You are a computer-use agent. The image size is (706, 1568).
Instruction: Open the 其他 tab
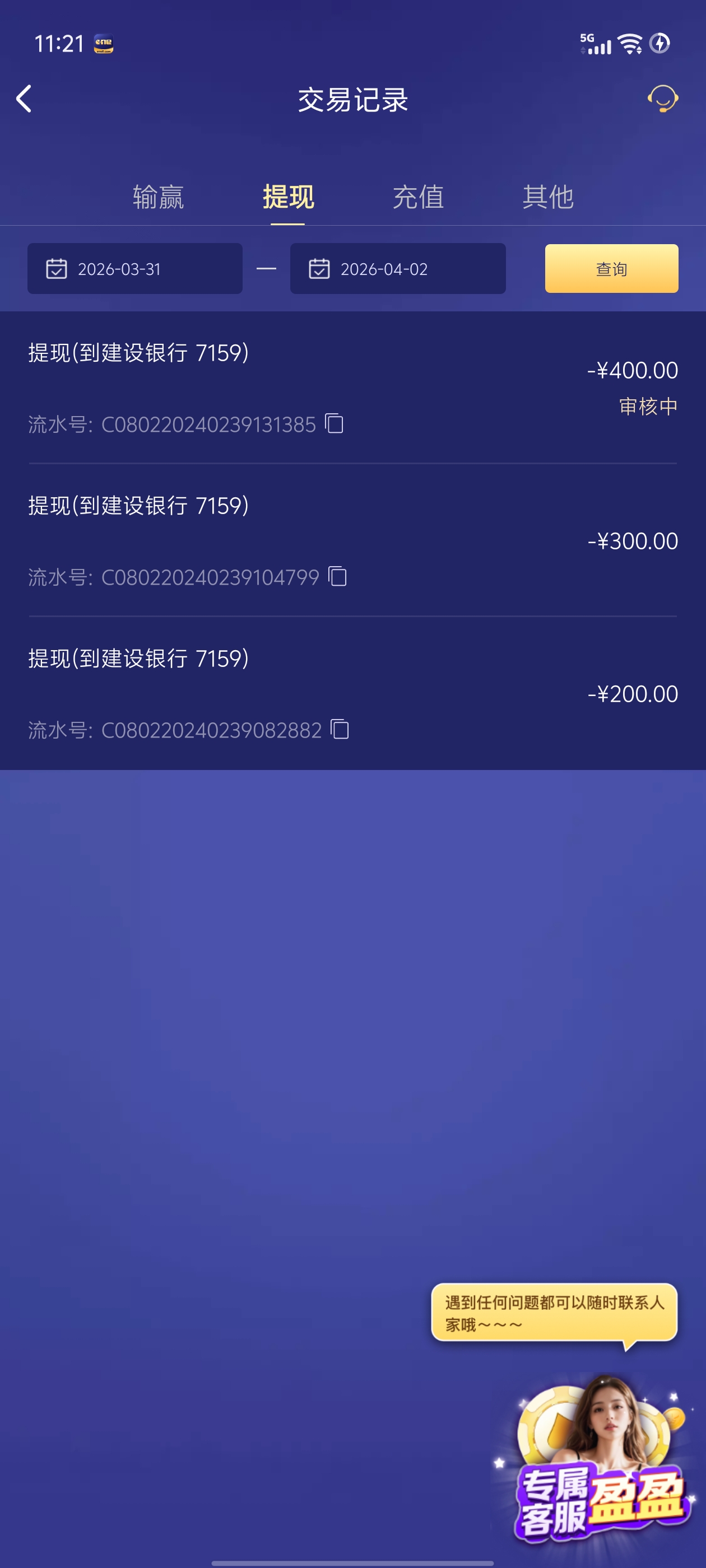(x=547, y=197)
